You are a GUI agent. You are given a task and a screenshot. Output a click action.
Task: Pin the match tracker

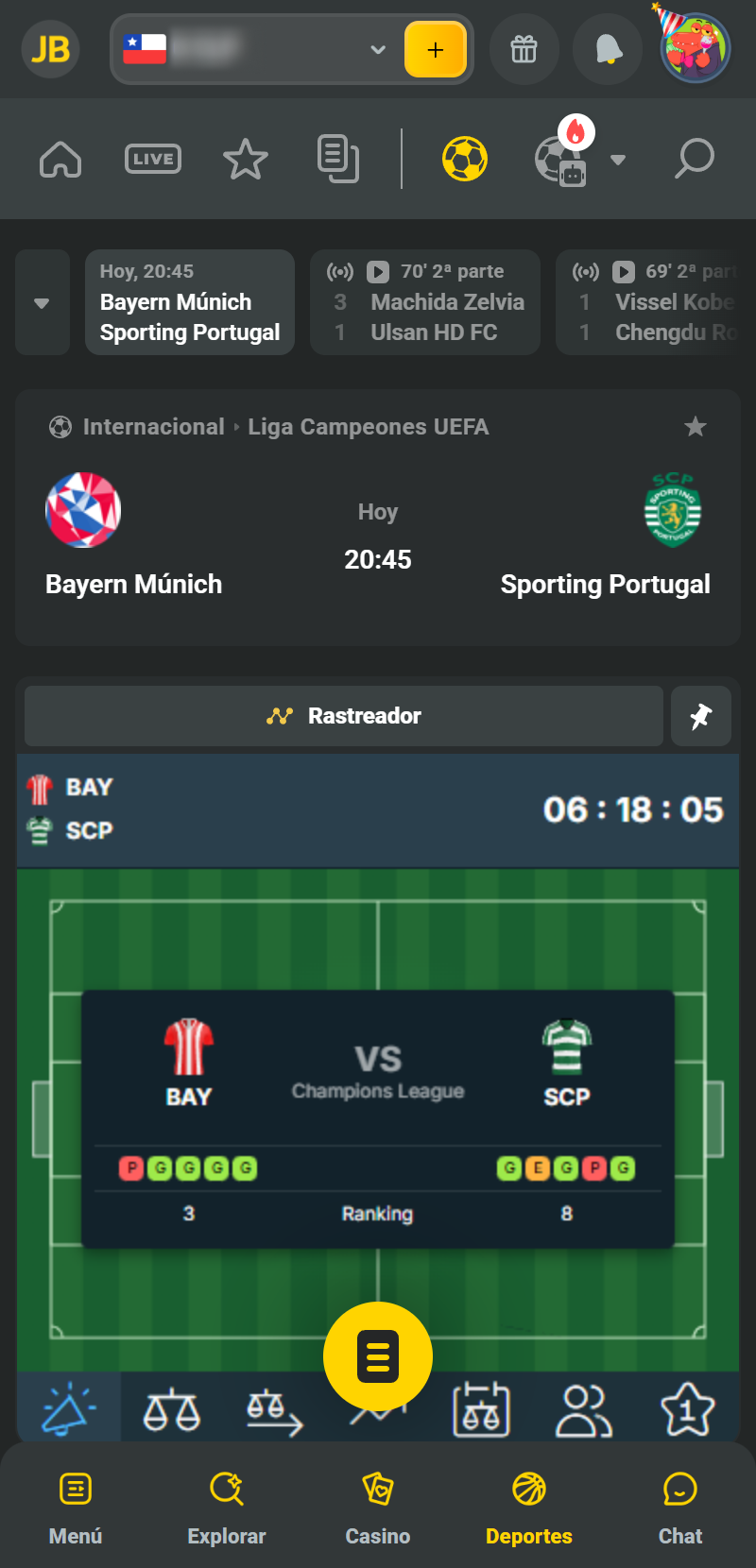[700, 716]
